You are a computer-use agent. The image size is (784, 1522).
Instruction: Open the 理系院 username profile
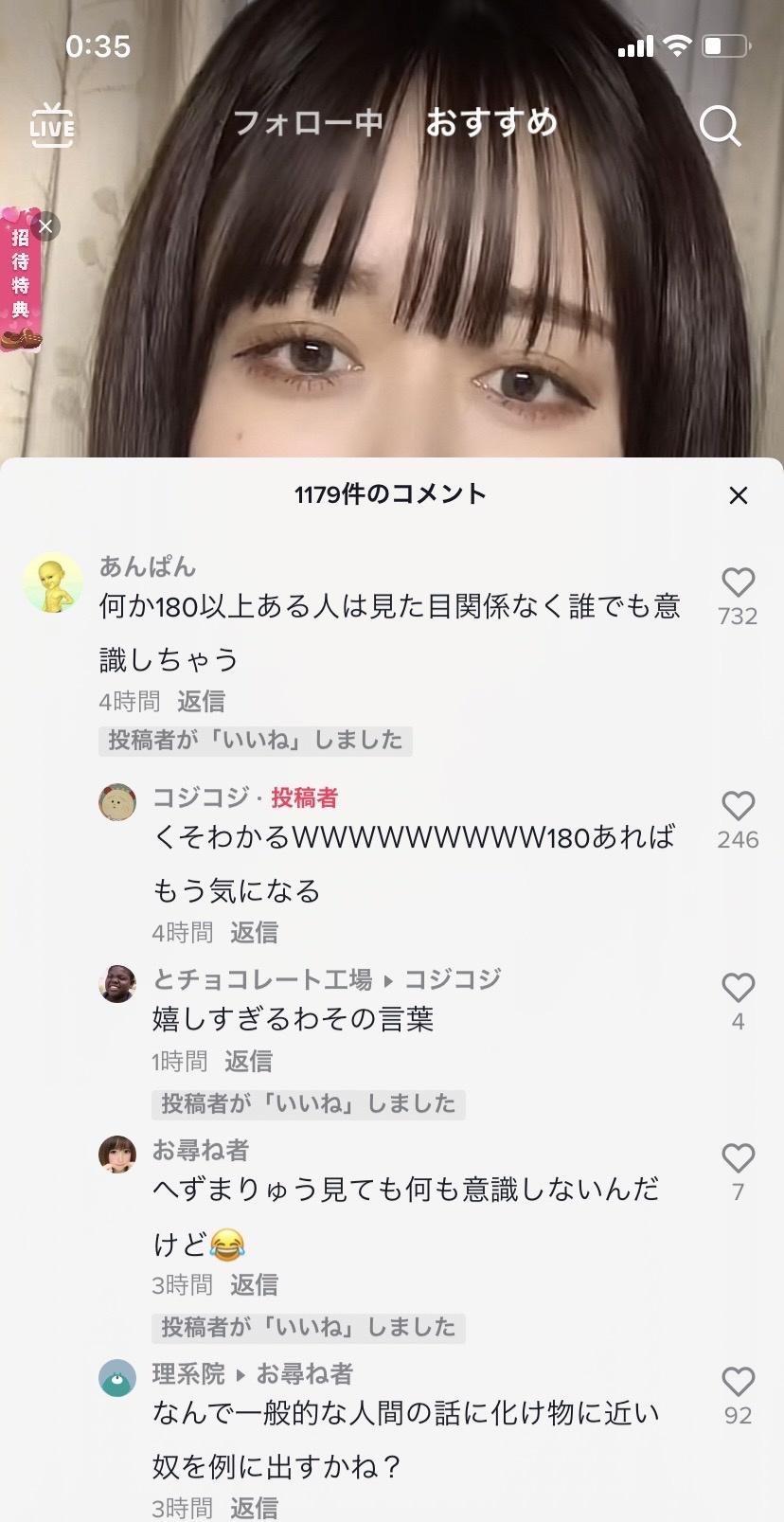(188, 1373)
